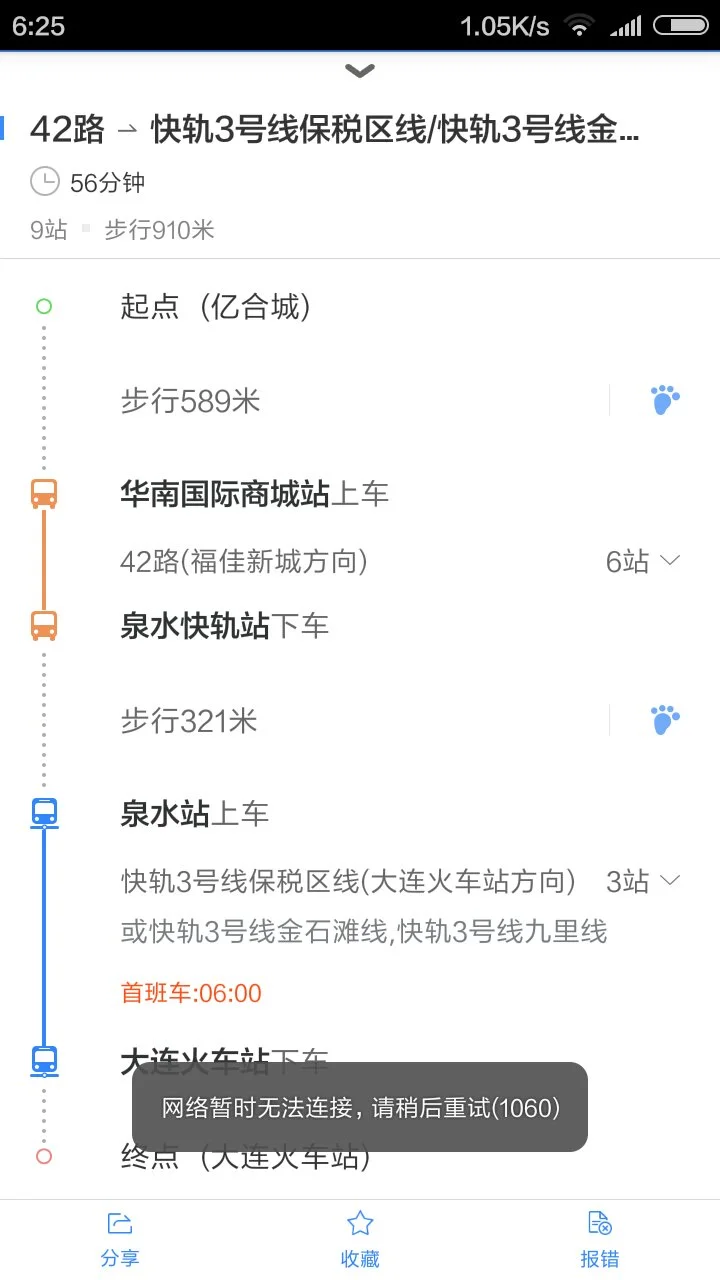
Task: Click the battery indicator in status bar
Action: 679,26
